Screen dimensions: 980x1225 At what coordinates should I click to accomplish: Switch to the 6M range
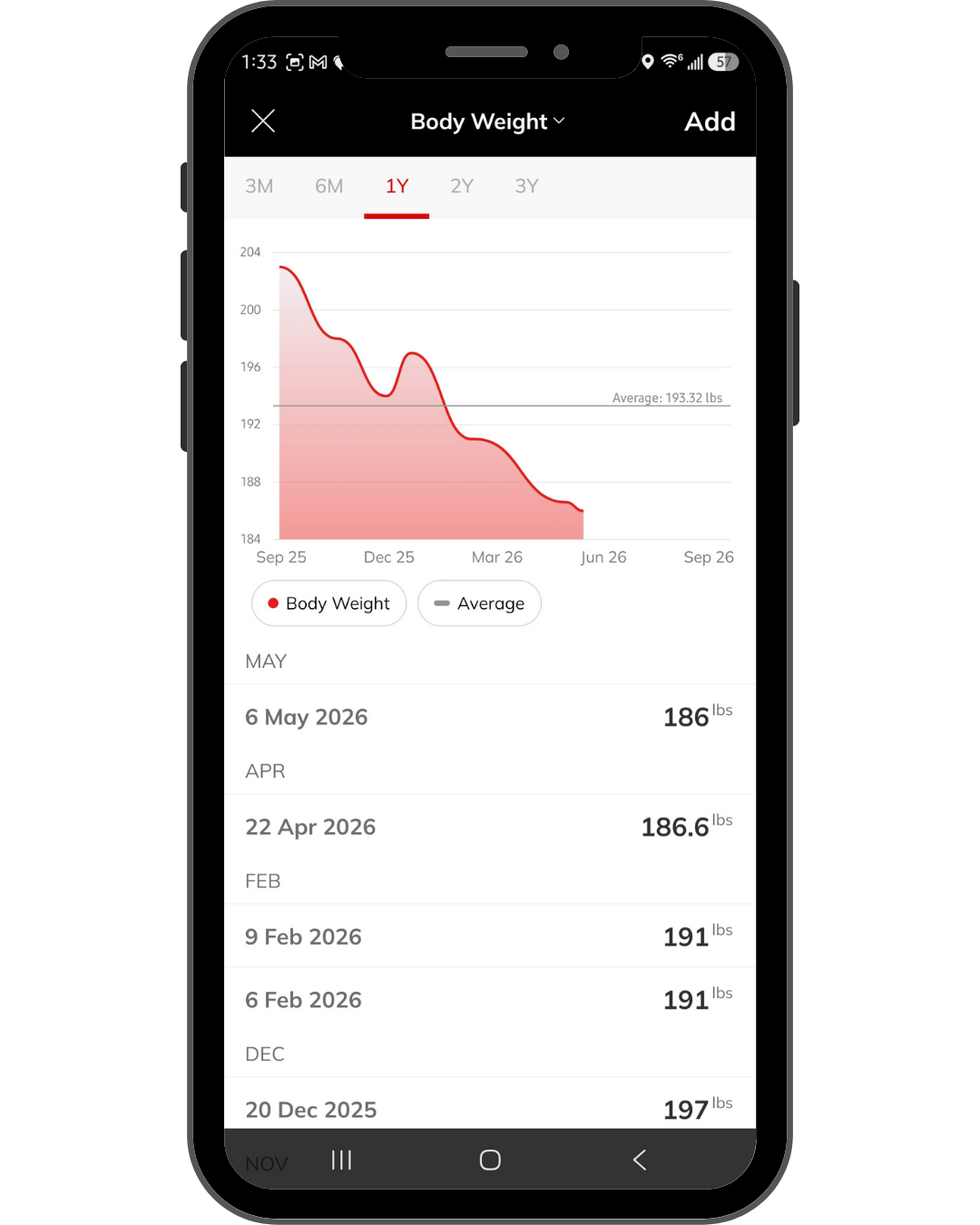pyautogui.click(x=329, y=186)
